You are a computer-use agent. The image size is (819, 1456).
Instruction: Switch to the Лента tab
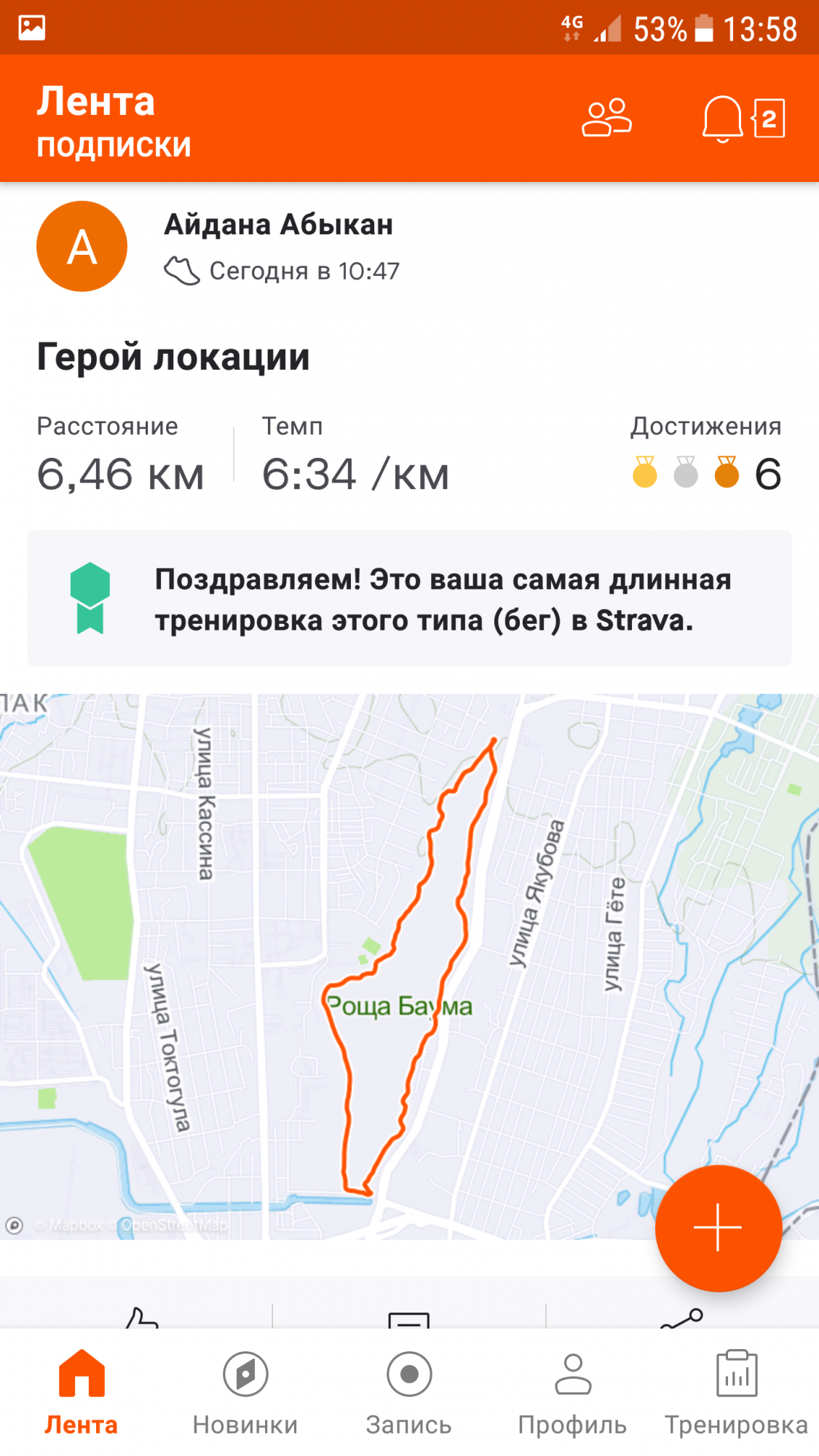[82, 1392]
